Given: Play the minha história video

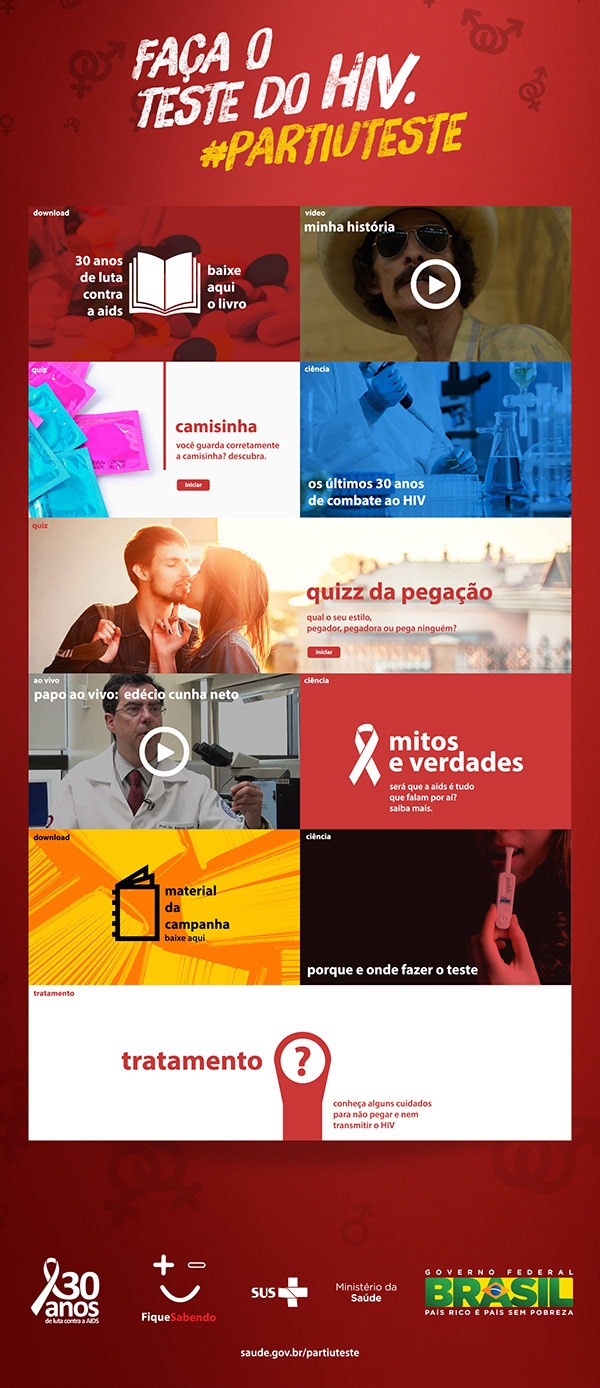Looking at the screenshot, I should pyautogui.click(x=435, y=286).
